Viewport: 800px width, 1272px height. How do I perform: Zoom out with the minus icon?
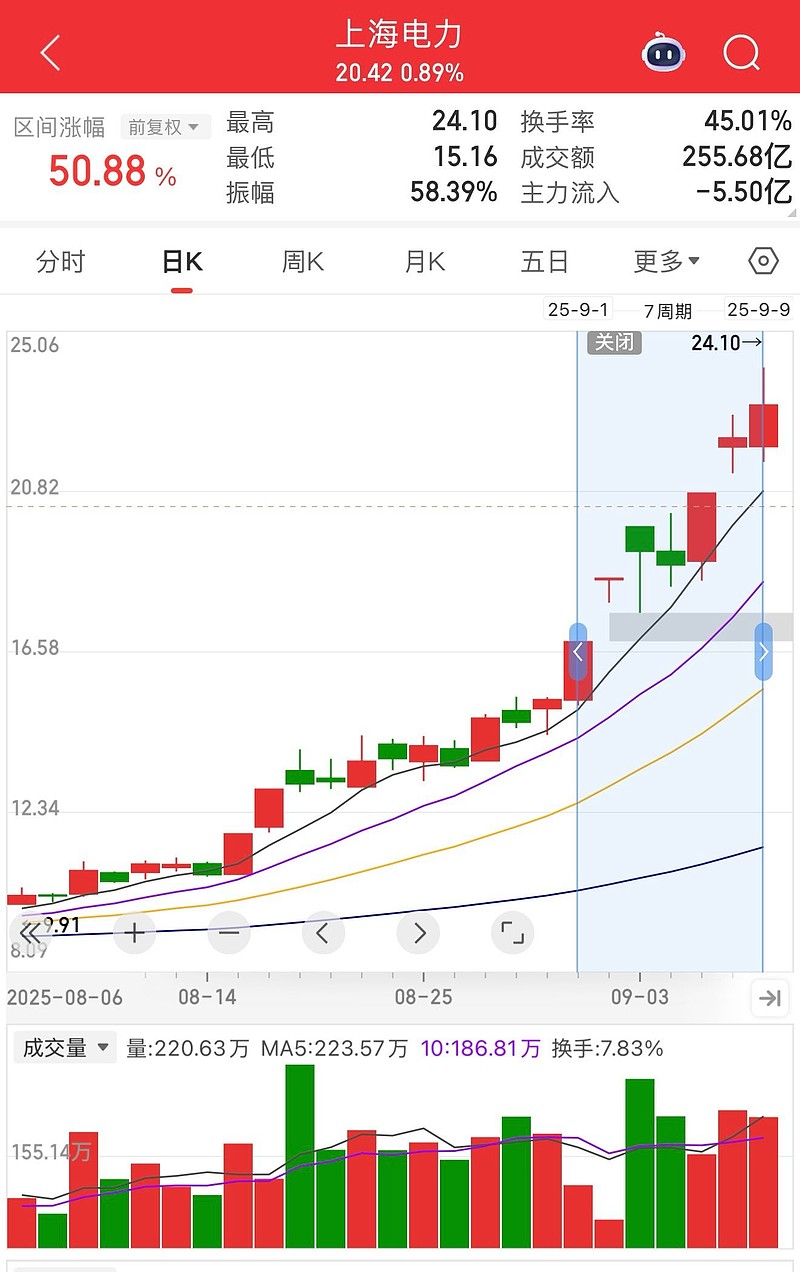tap(229, 932)
